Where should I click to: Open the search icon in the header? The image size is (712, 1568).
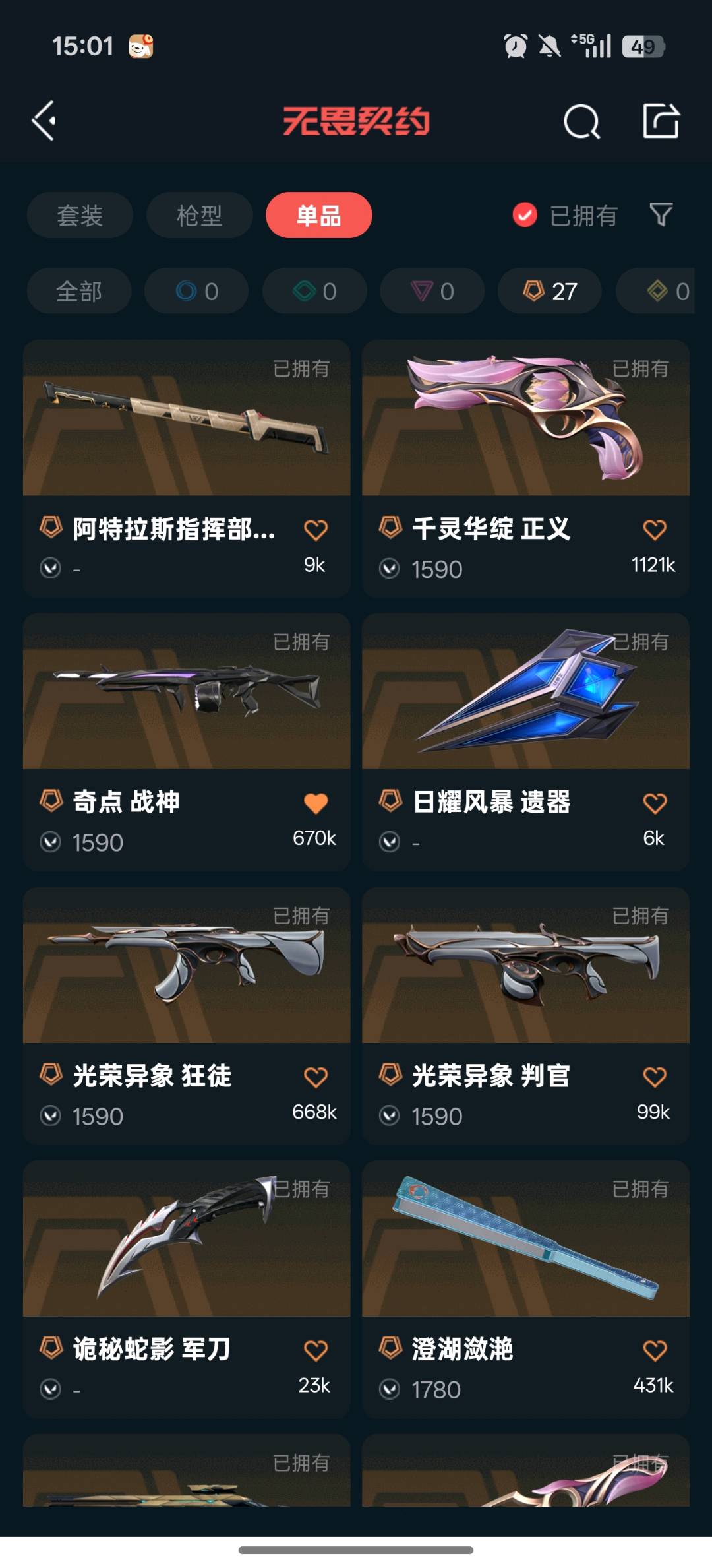[x=581, y=121]
